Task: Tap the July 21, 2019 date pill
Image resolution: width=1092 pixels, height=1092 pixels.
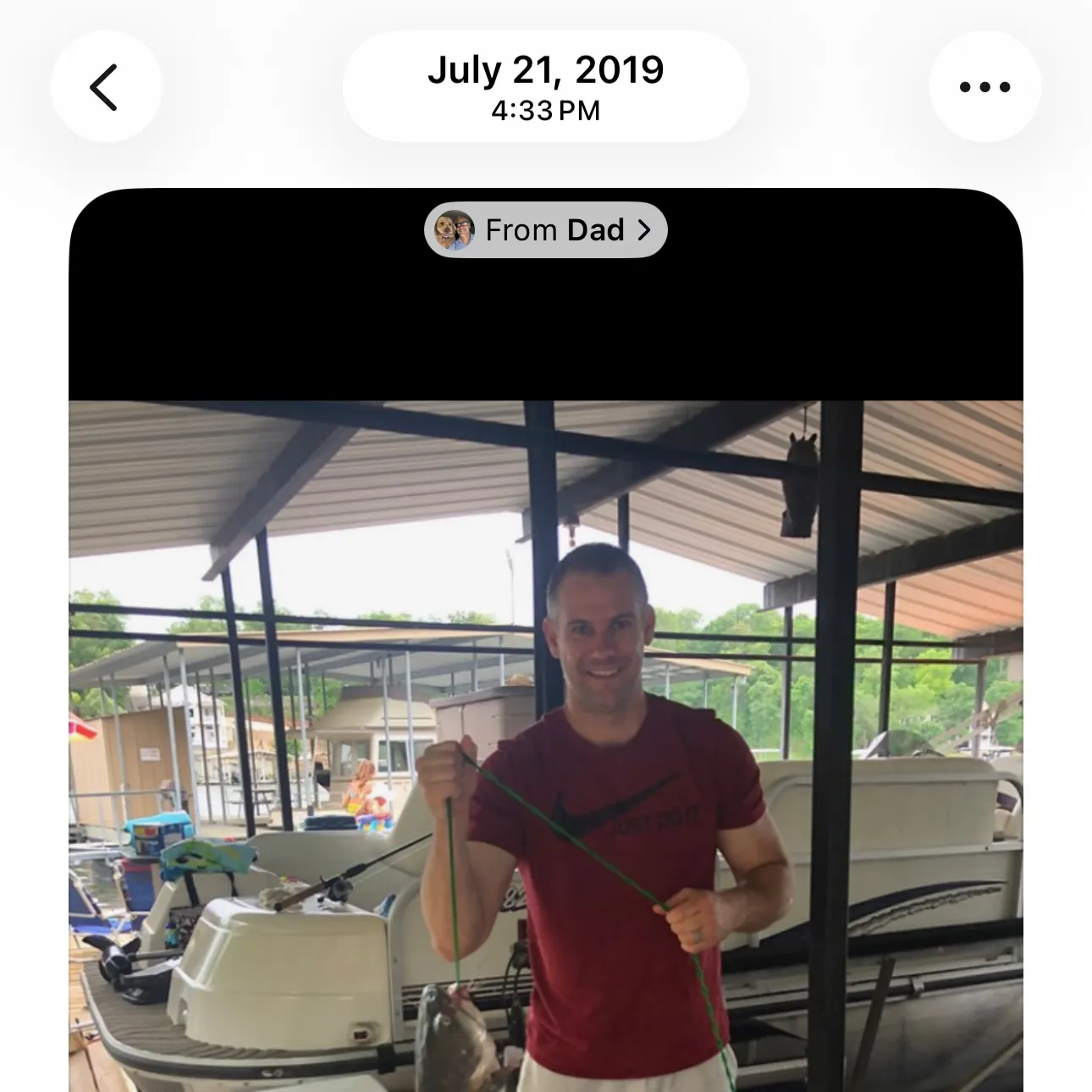Action: (x=546, y=86)
